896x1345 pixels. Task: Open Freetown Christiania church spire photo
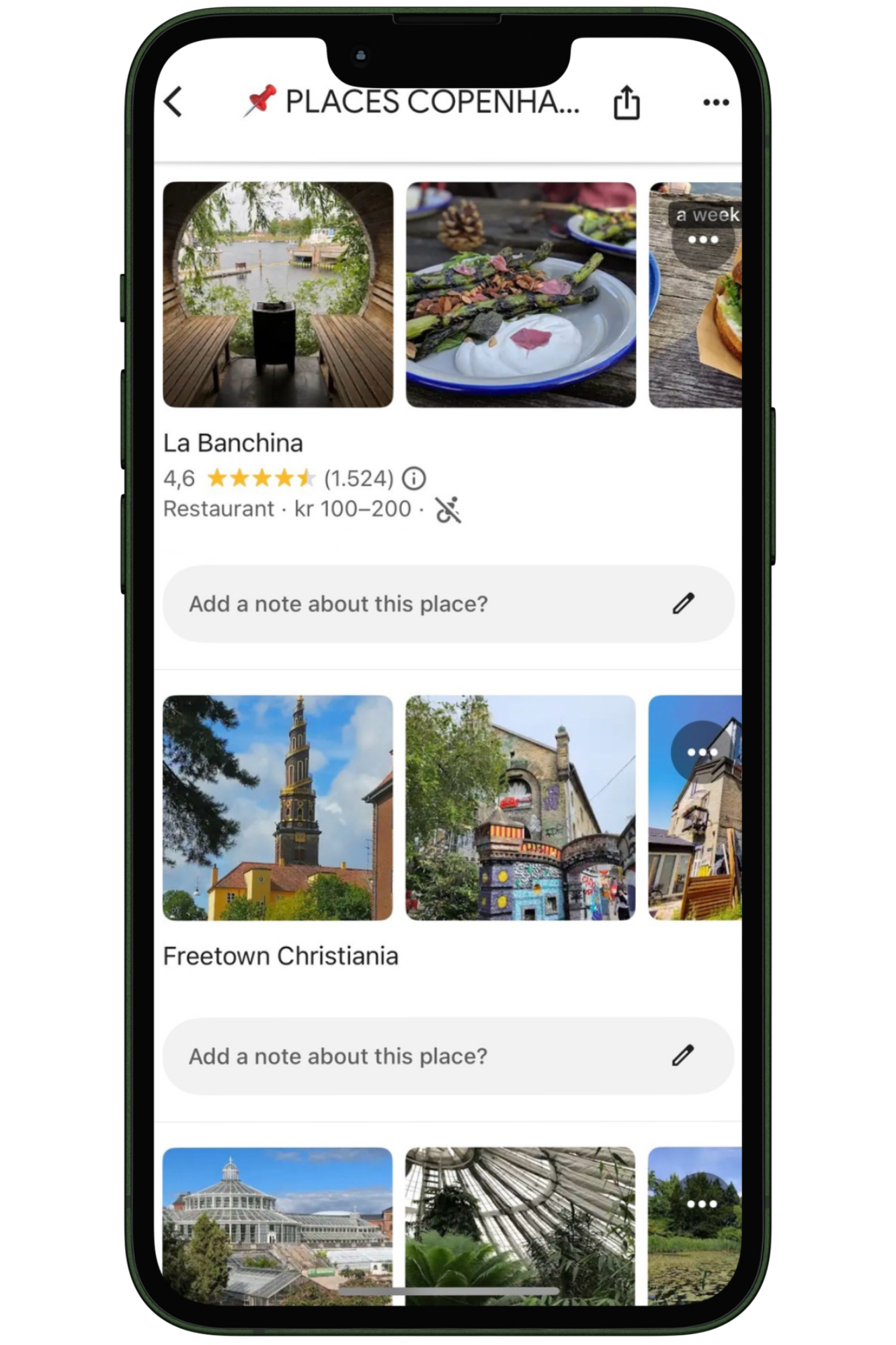(x=278, y=808)
